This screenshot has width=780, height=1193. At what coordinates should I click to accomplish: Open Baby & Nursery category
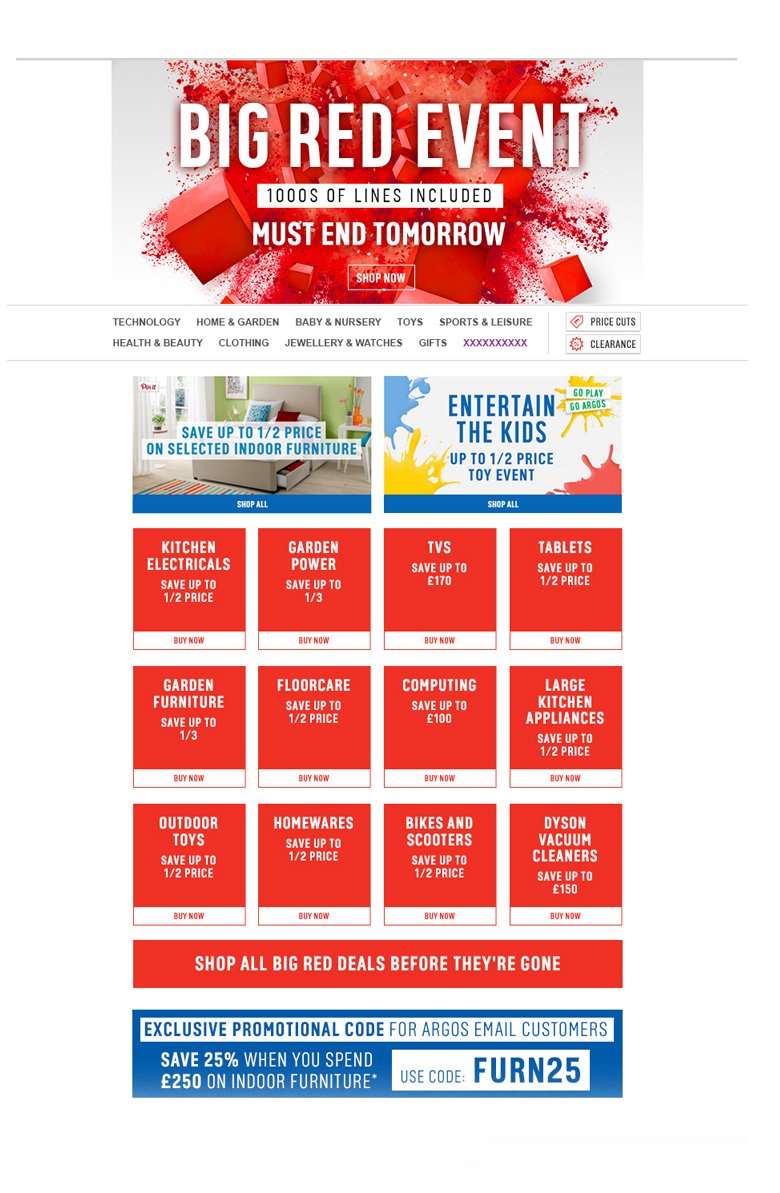(x=338, y=322)
